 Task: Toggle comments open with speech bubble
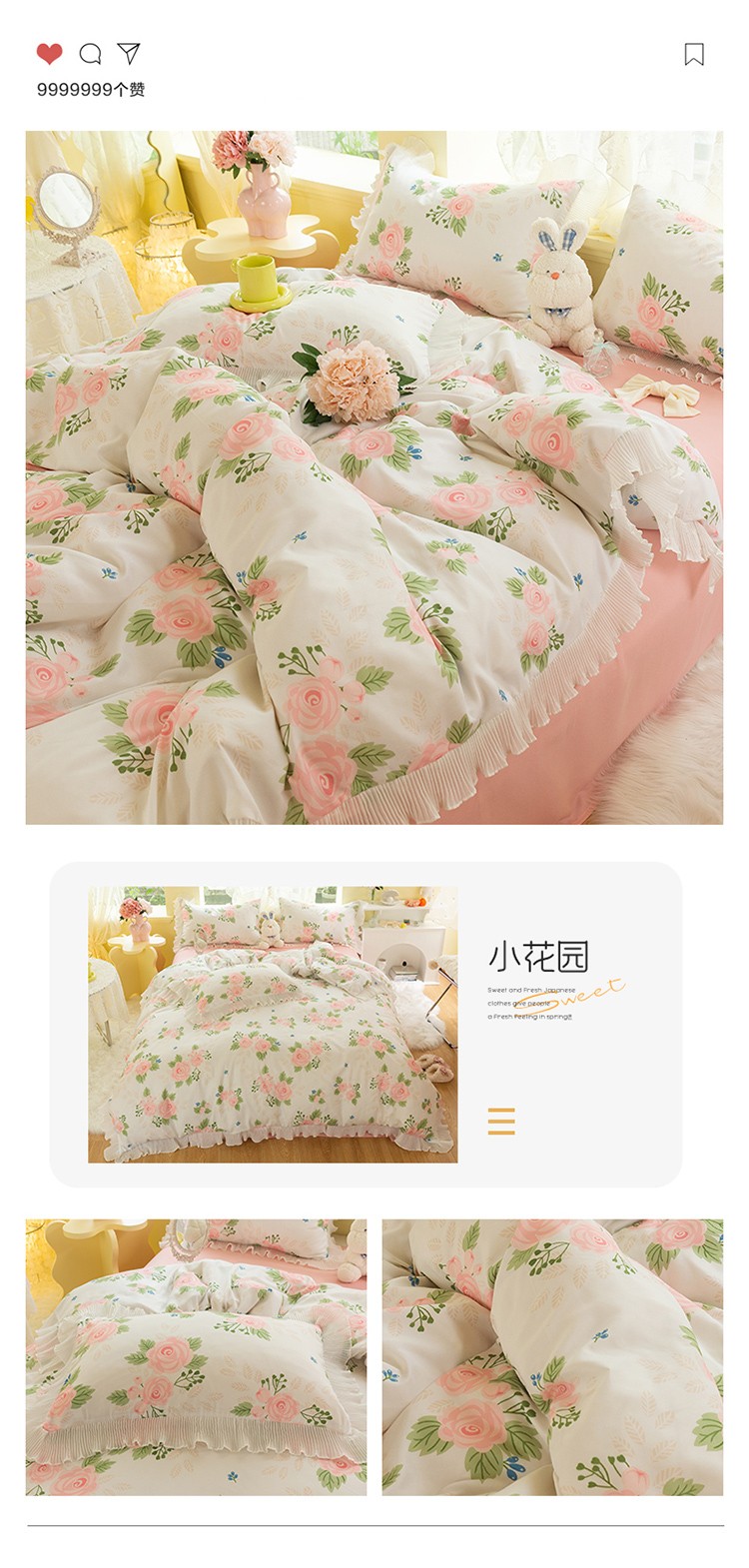[x=93, y=53]
